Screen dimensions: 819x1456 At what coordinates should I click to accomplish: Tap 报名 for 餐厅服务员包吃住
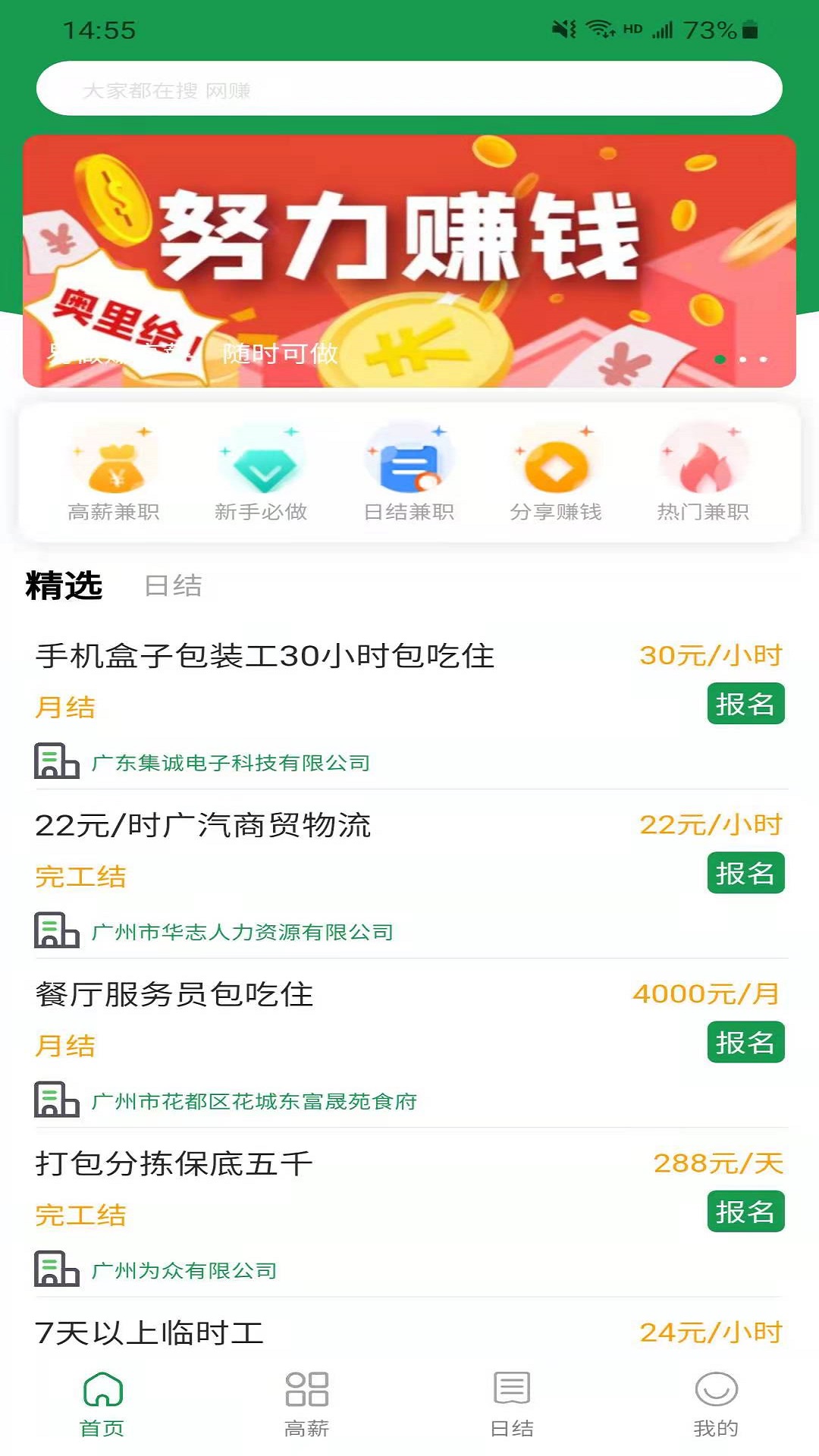click(745, 1042)
